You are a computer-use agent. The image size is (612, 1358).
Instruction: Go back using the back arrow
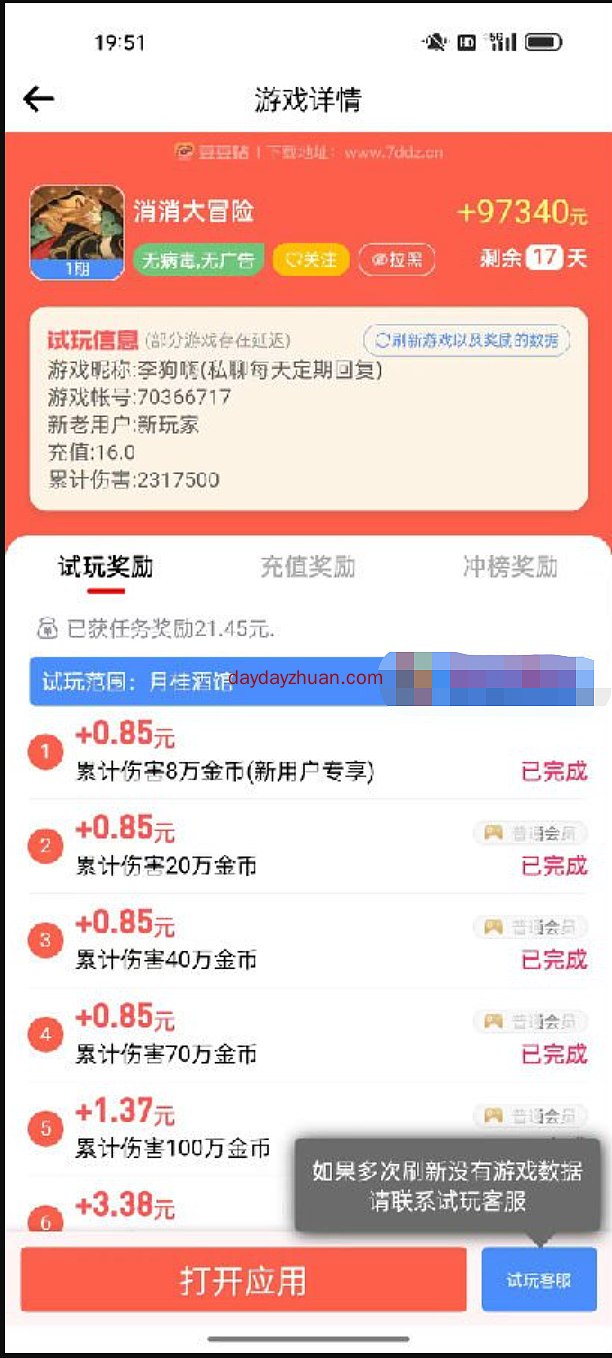pyautogui.click(x=38, y=99)
